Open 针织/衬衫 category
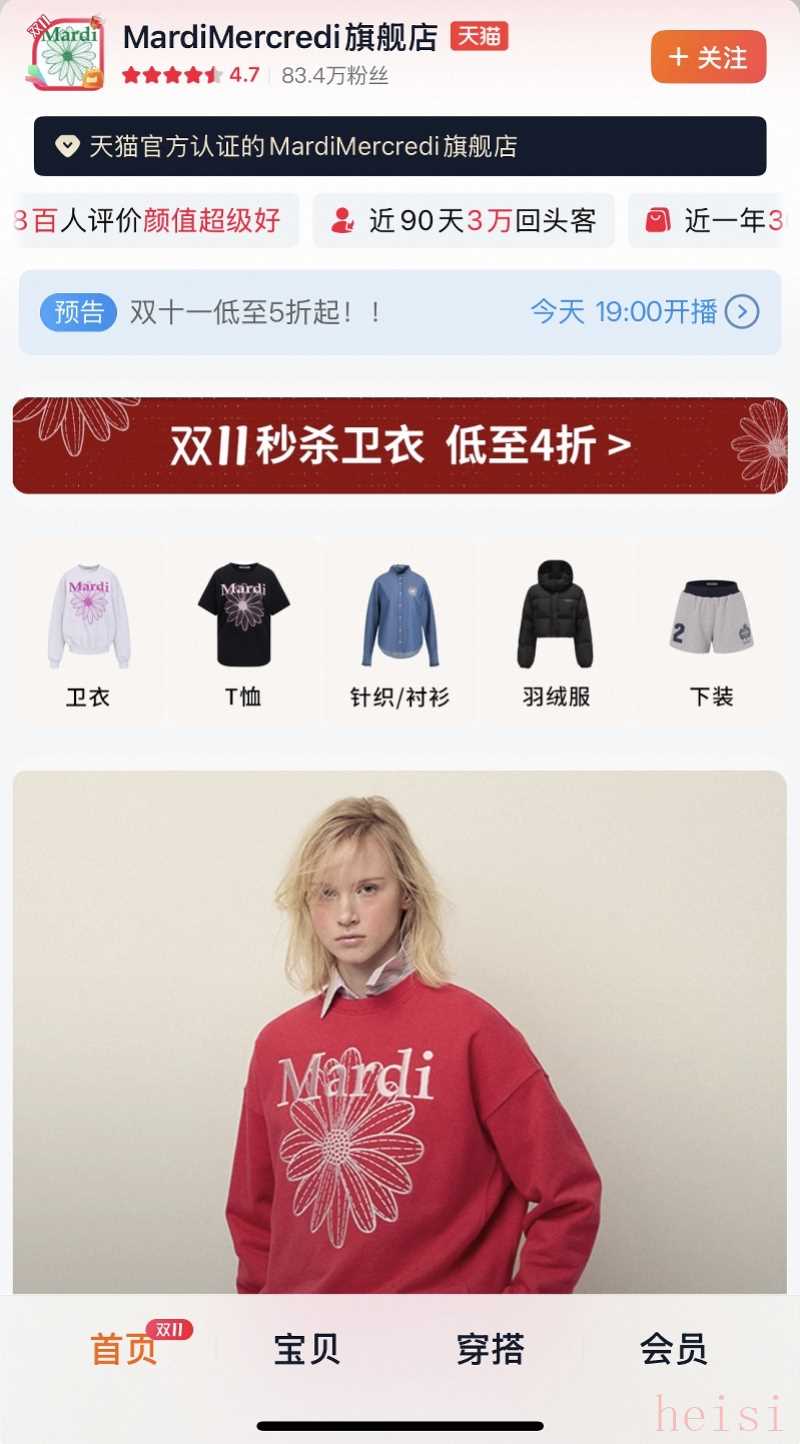 click(x=400, y=632)
